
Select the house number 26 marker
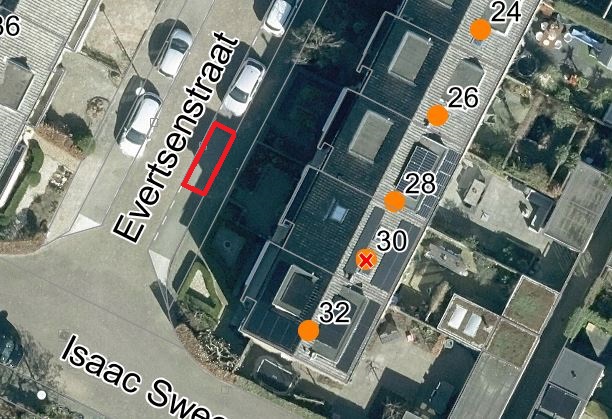(437, 116)
